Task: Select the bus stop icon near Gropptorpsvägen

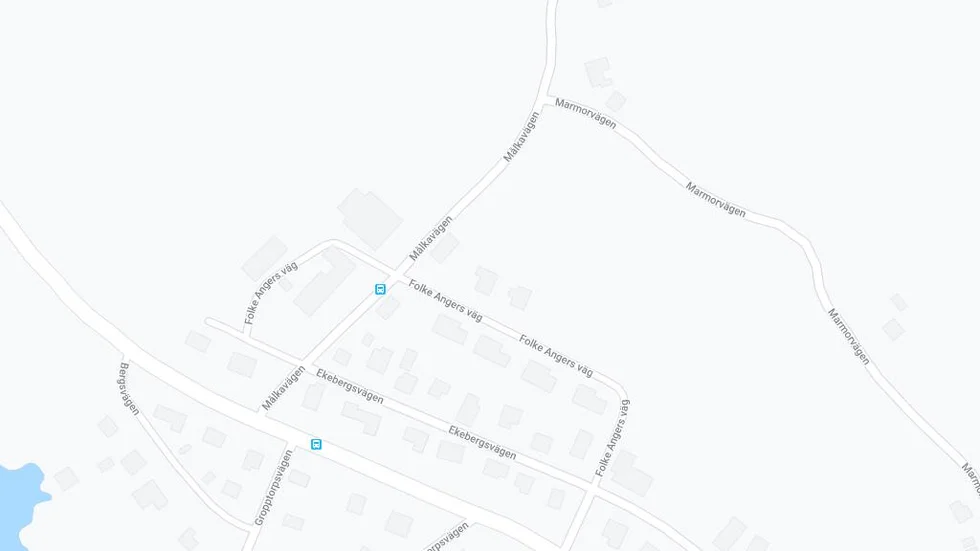Action: pyautogui.click(x=316, y=444)
